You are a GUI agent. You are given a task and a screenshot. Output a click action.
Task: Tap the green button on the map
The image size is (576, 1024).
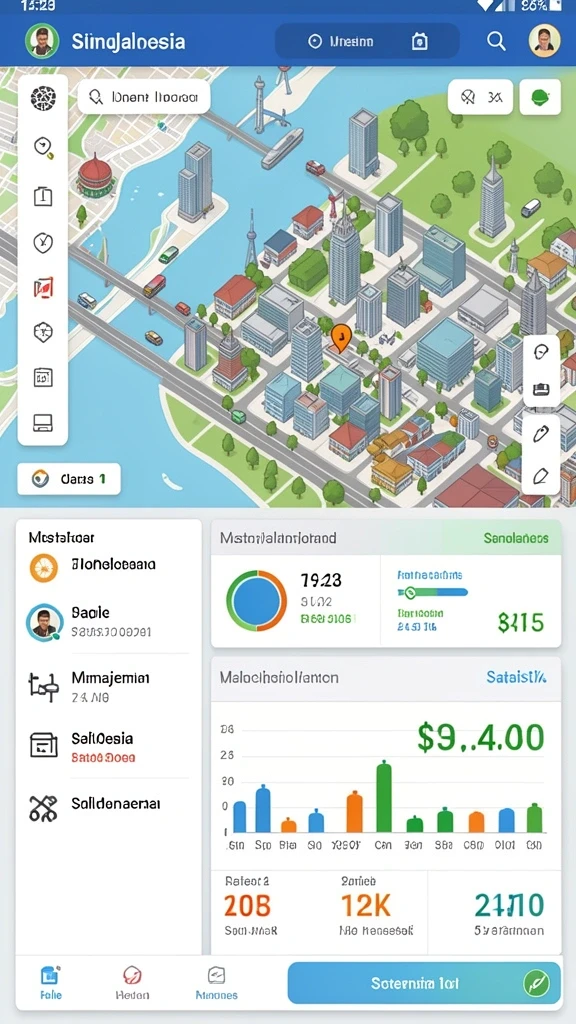(x=540, y=97)
